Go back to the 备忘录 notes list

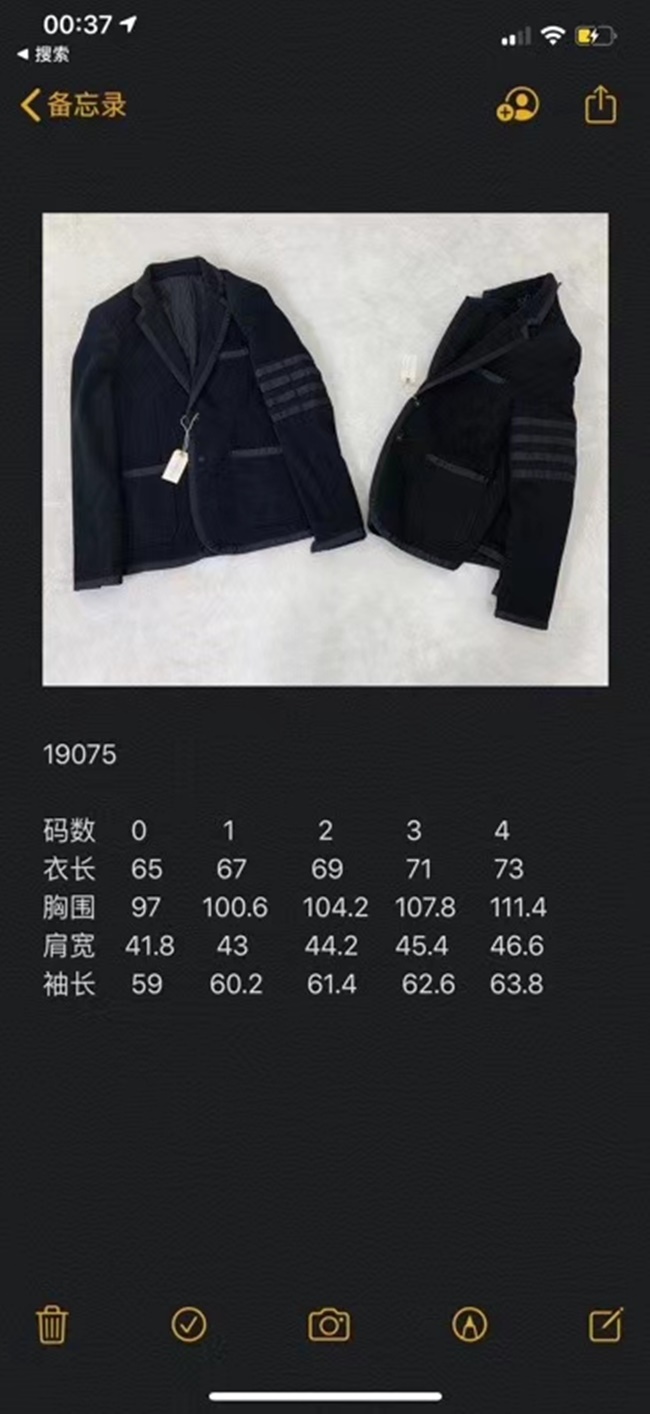click(x=74, y=104)
